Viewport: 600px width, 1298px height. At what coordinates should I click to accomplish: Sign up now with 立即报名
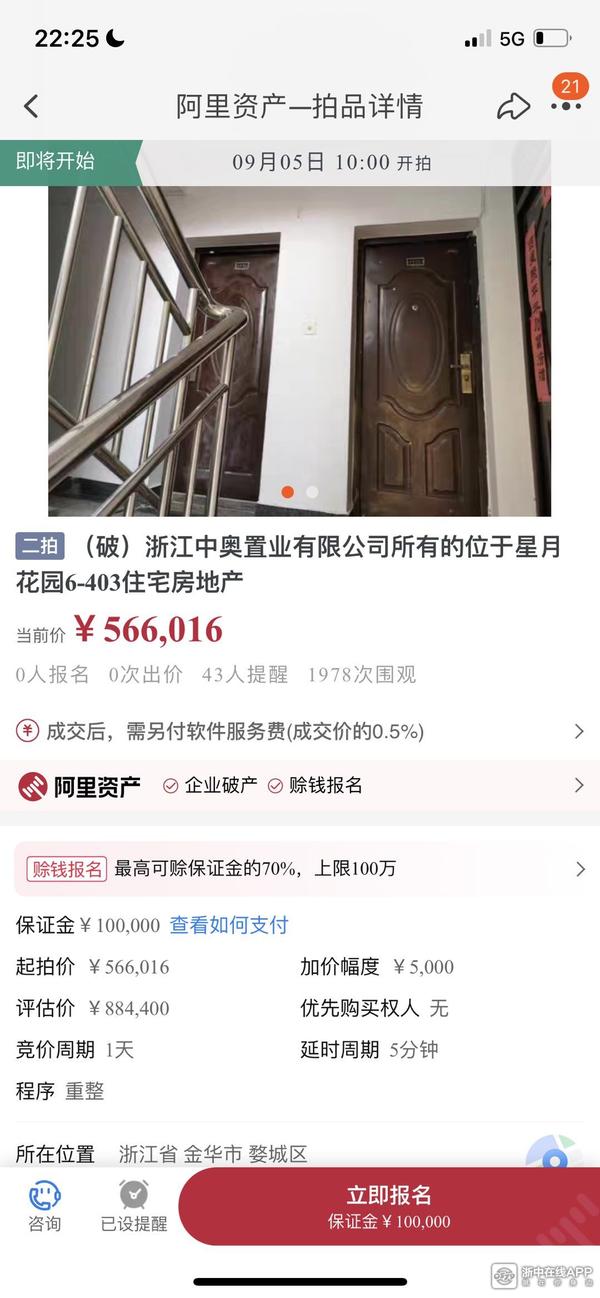click(389, 1205)
